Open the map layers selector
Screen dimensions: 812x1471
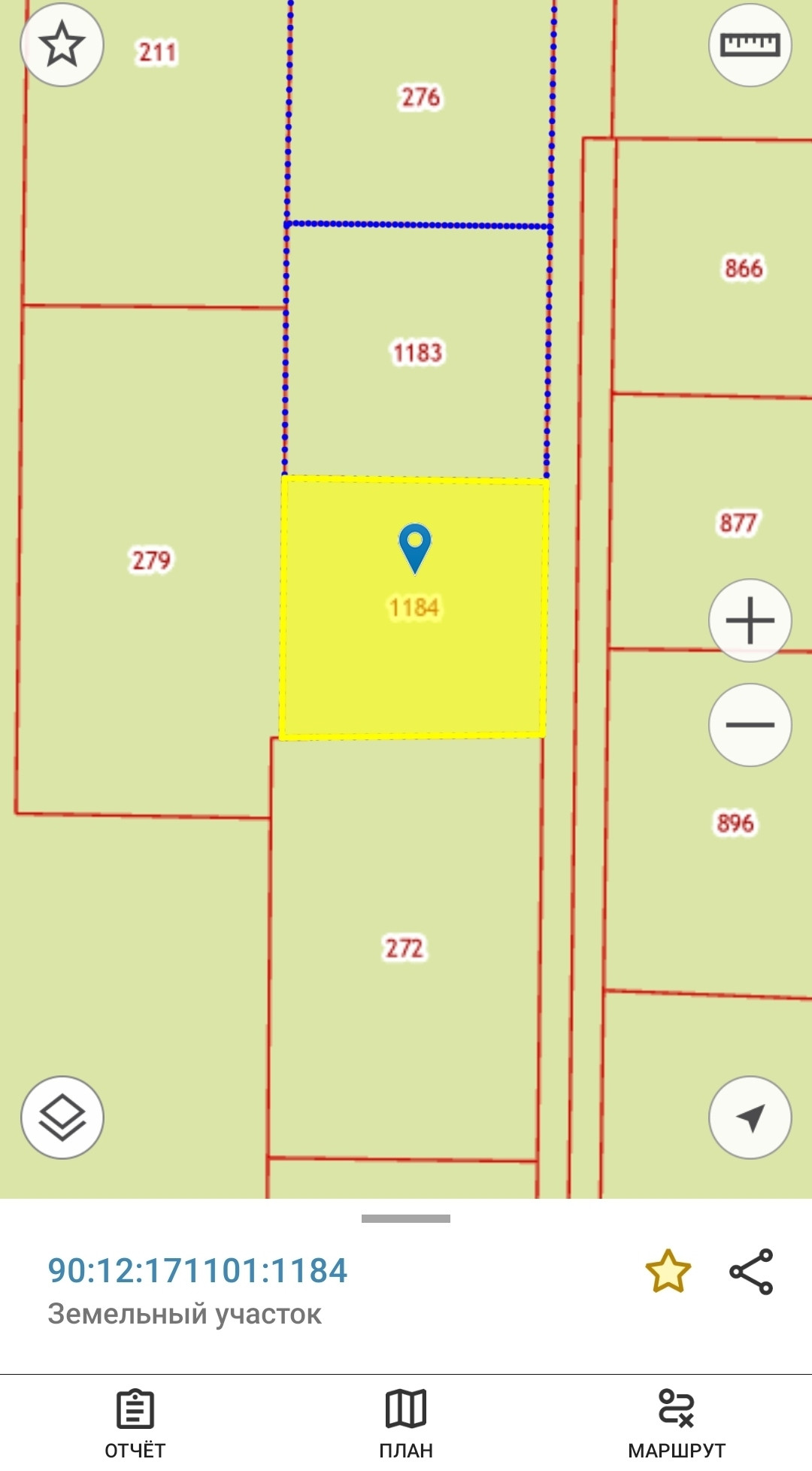(62, 1118)
